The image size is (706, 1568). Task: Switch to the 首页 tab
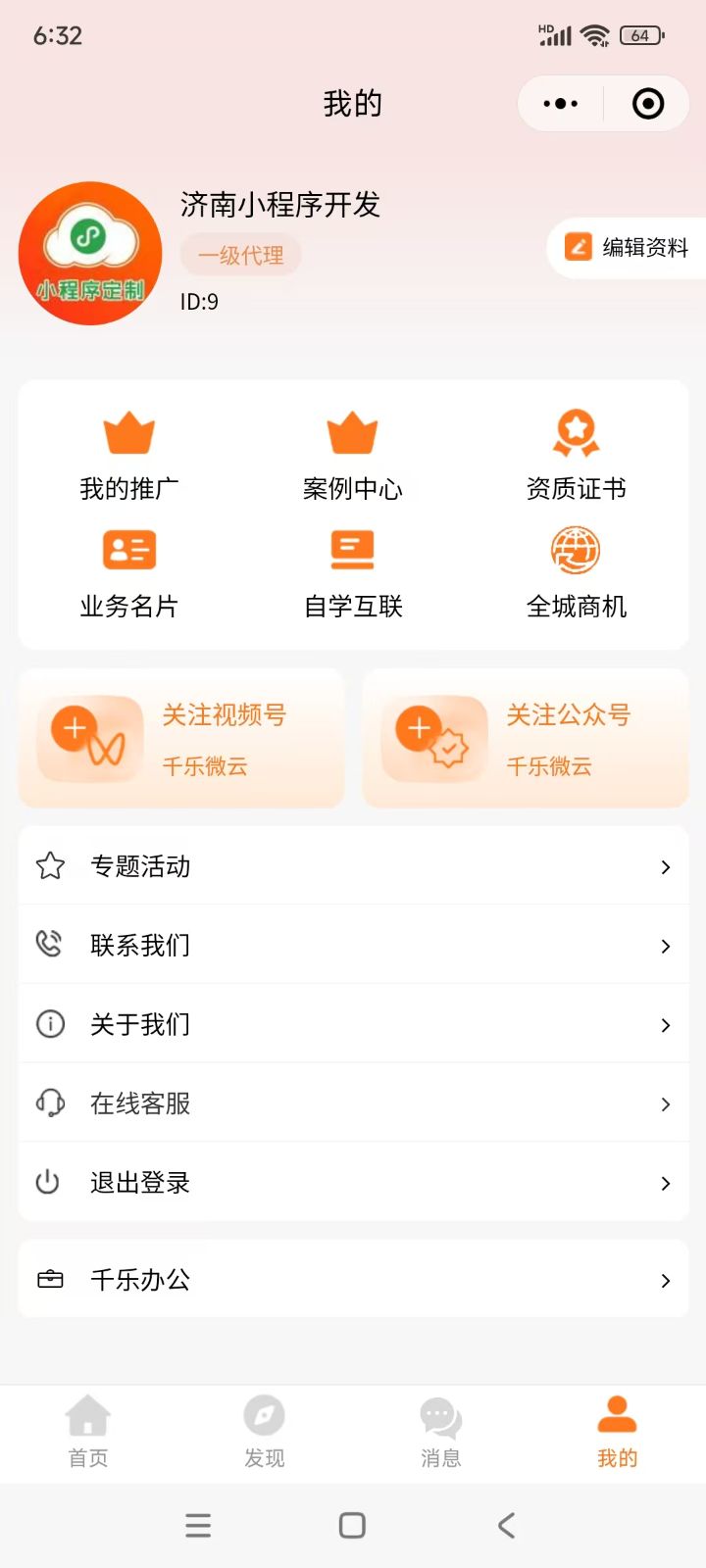[x=88, y=1433]
